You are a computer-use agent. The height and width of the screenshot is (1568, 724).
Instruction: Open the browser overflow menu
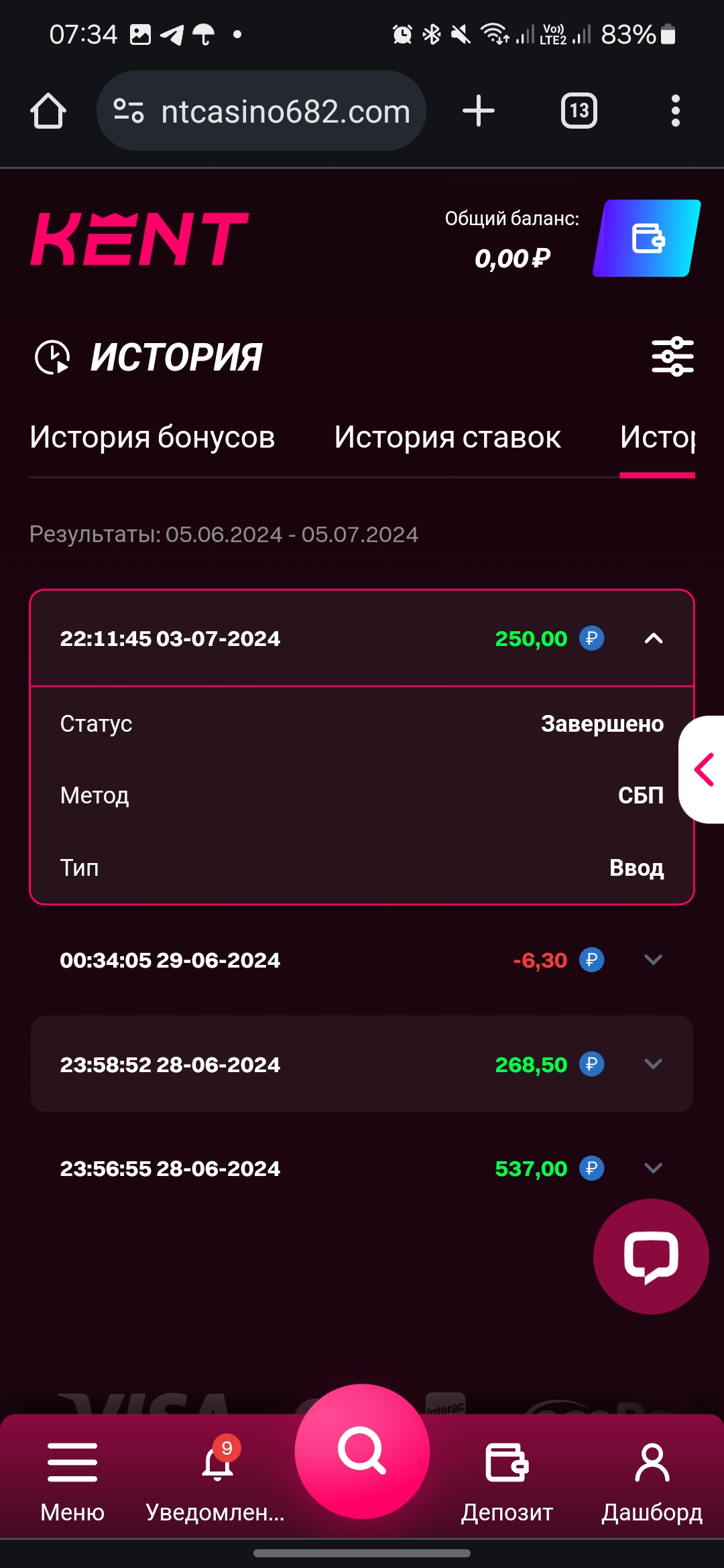pyautogui.click(x=675, y=111)
